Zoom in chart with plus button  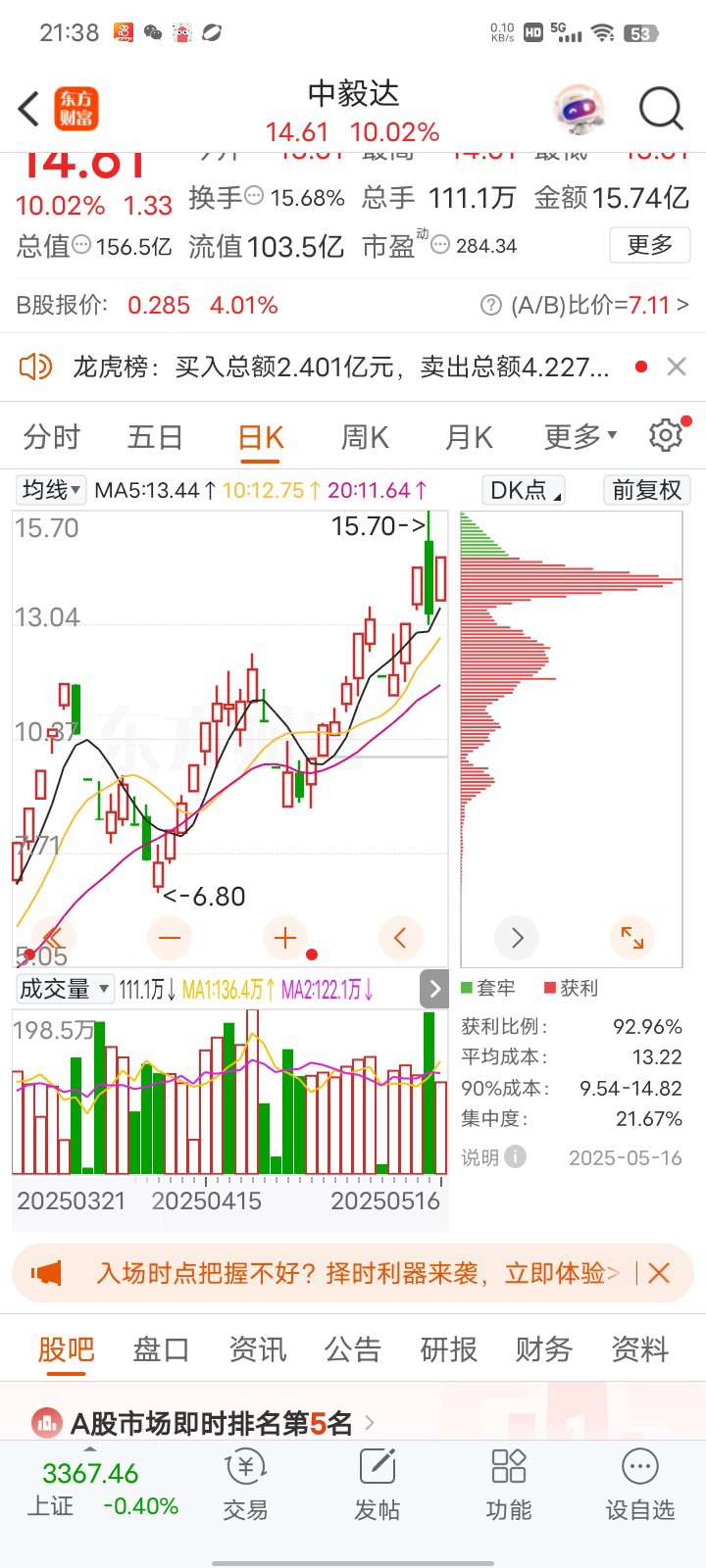click(x=285, y=938)
